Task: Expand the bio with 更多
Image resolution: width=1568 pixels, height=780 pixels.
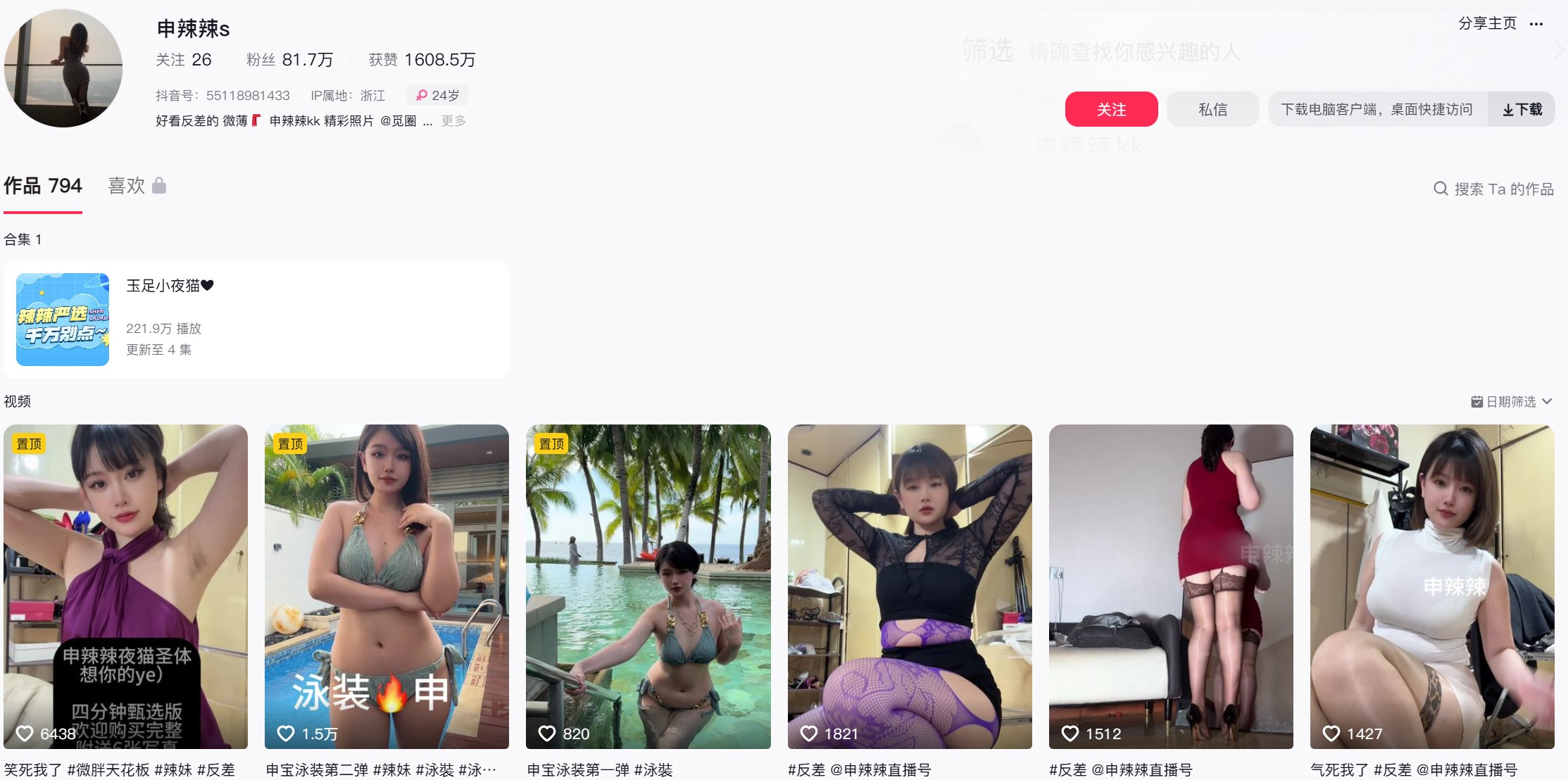Action: tap(453, 121)
